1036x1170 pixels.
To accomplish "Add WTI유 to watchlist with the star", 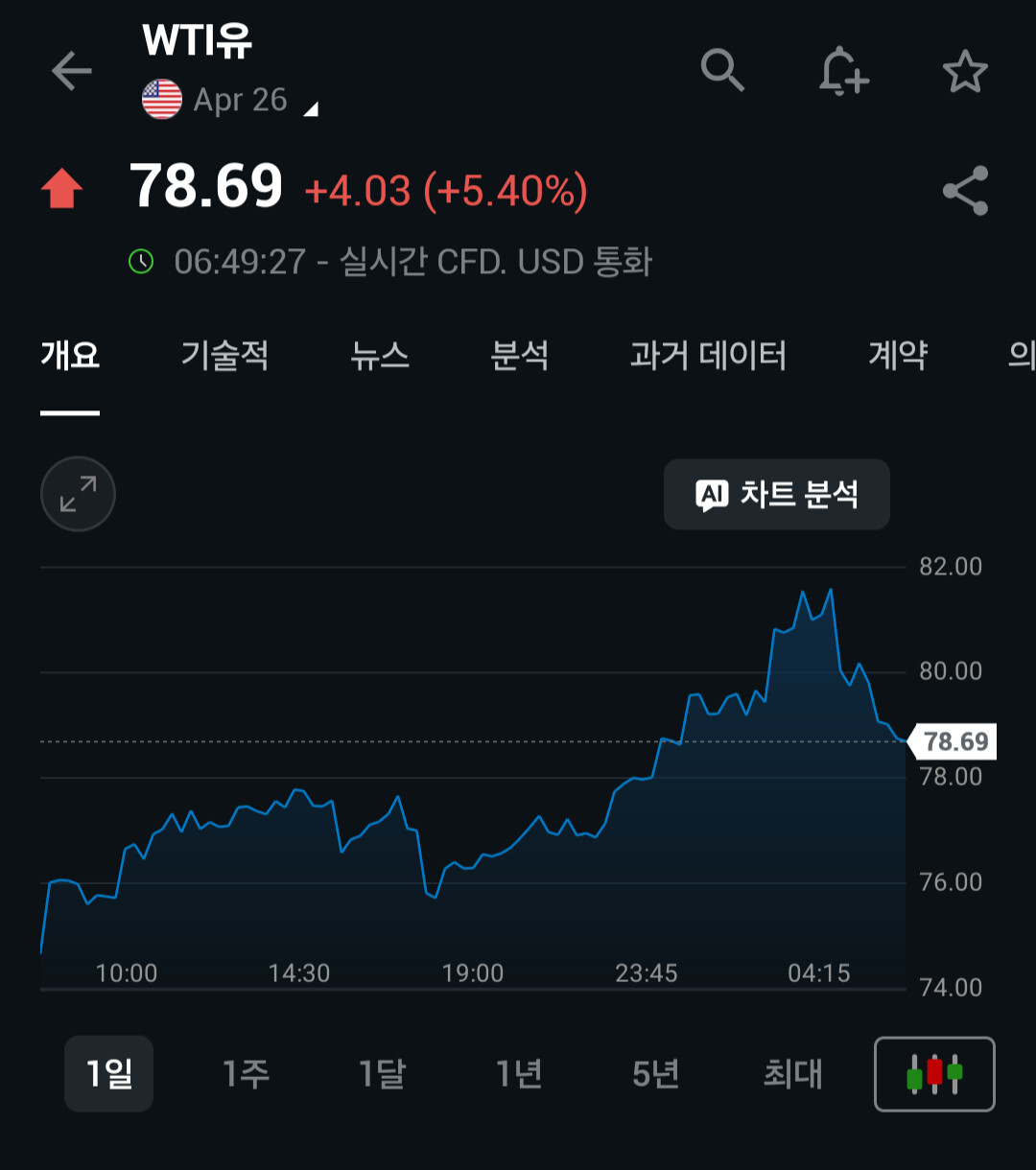I will click(965, 72).
